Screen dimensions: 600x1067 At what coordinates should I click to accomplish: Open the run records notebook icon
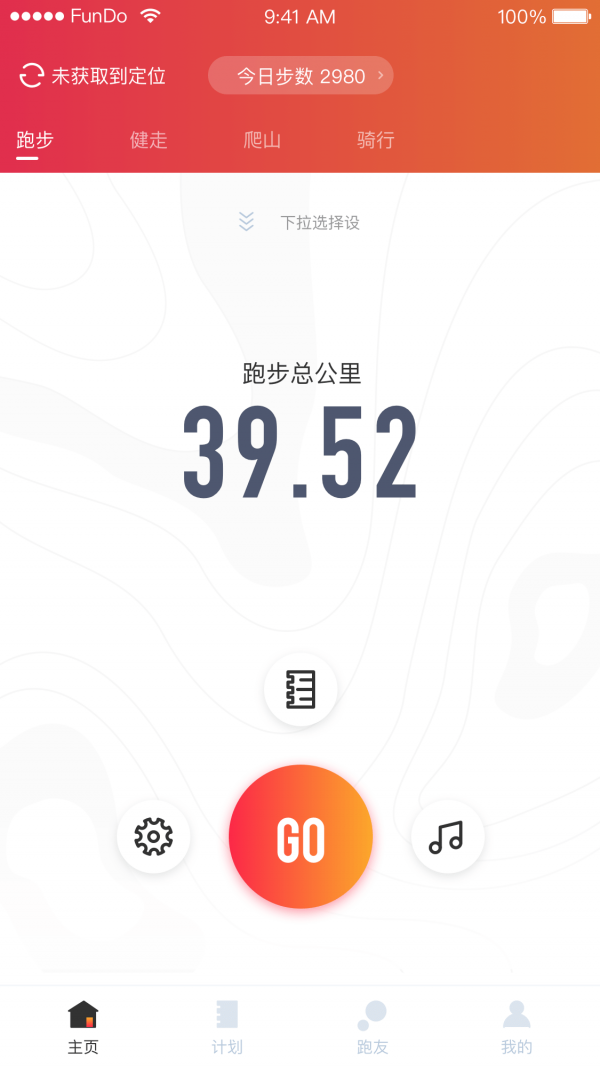pyautogui.click(x=300, y=690)
